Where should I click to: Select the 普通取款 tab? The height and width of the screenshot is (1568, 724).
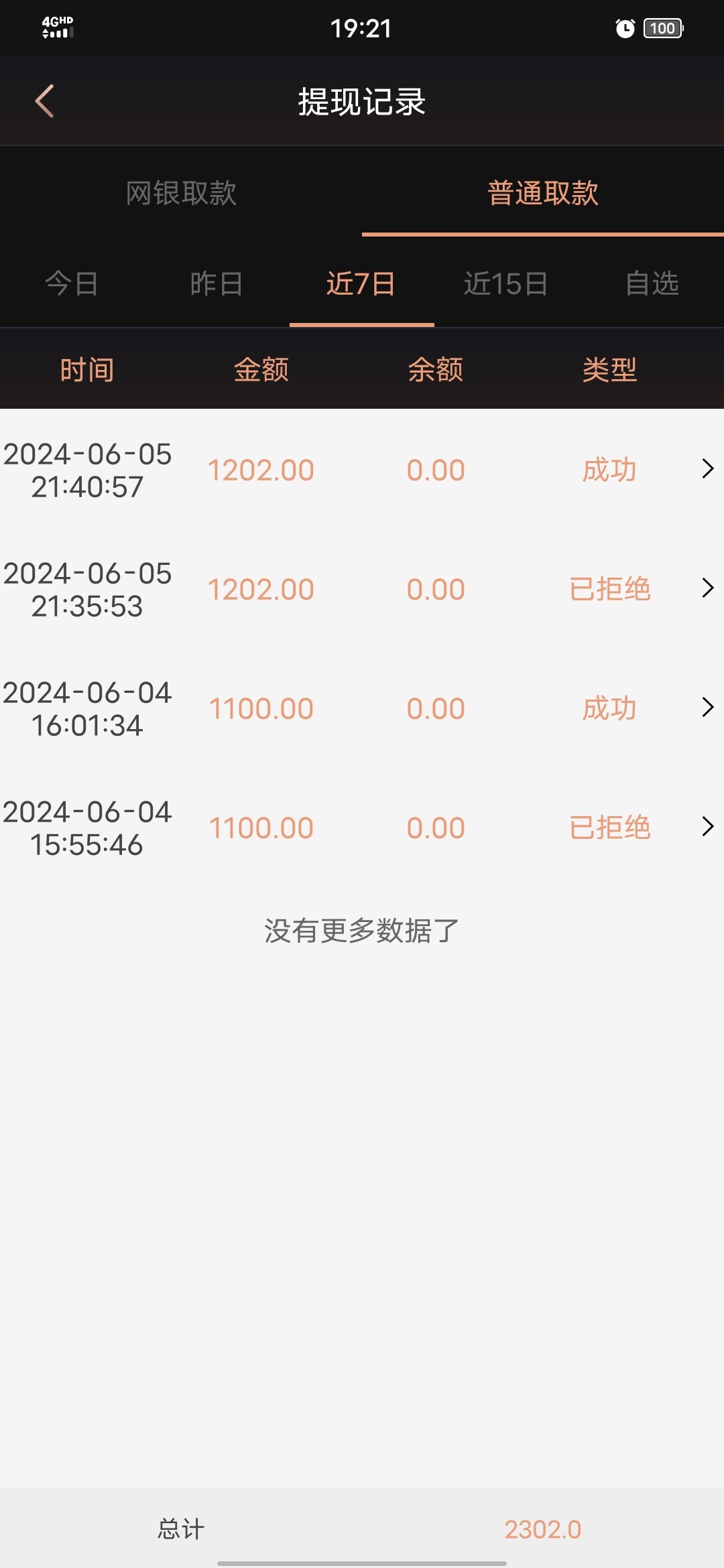[x=542, y=193]
